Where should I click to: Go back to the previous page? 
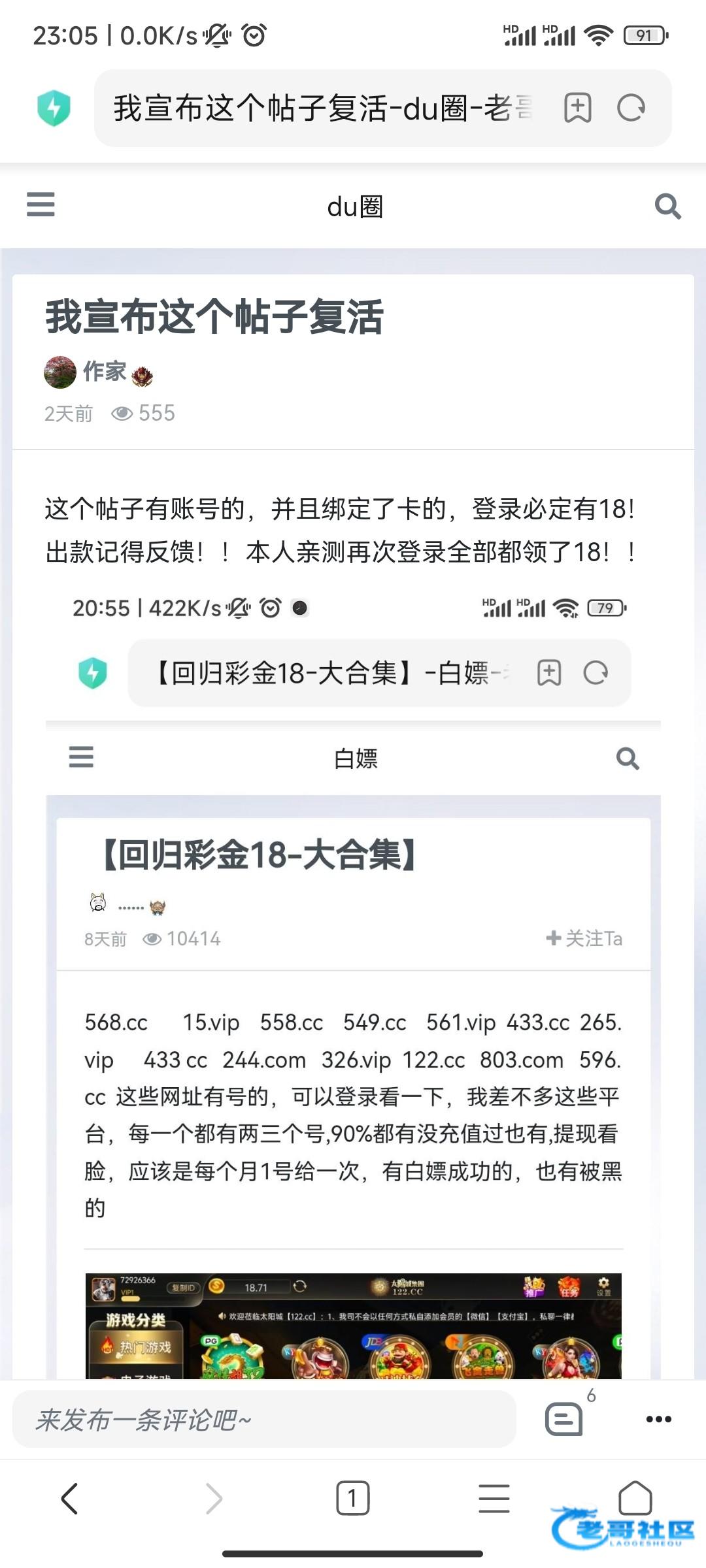(70, 1499)
